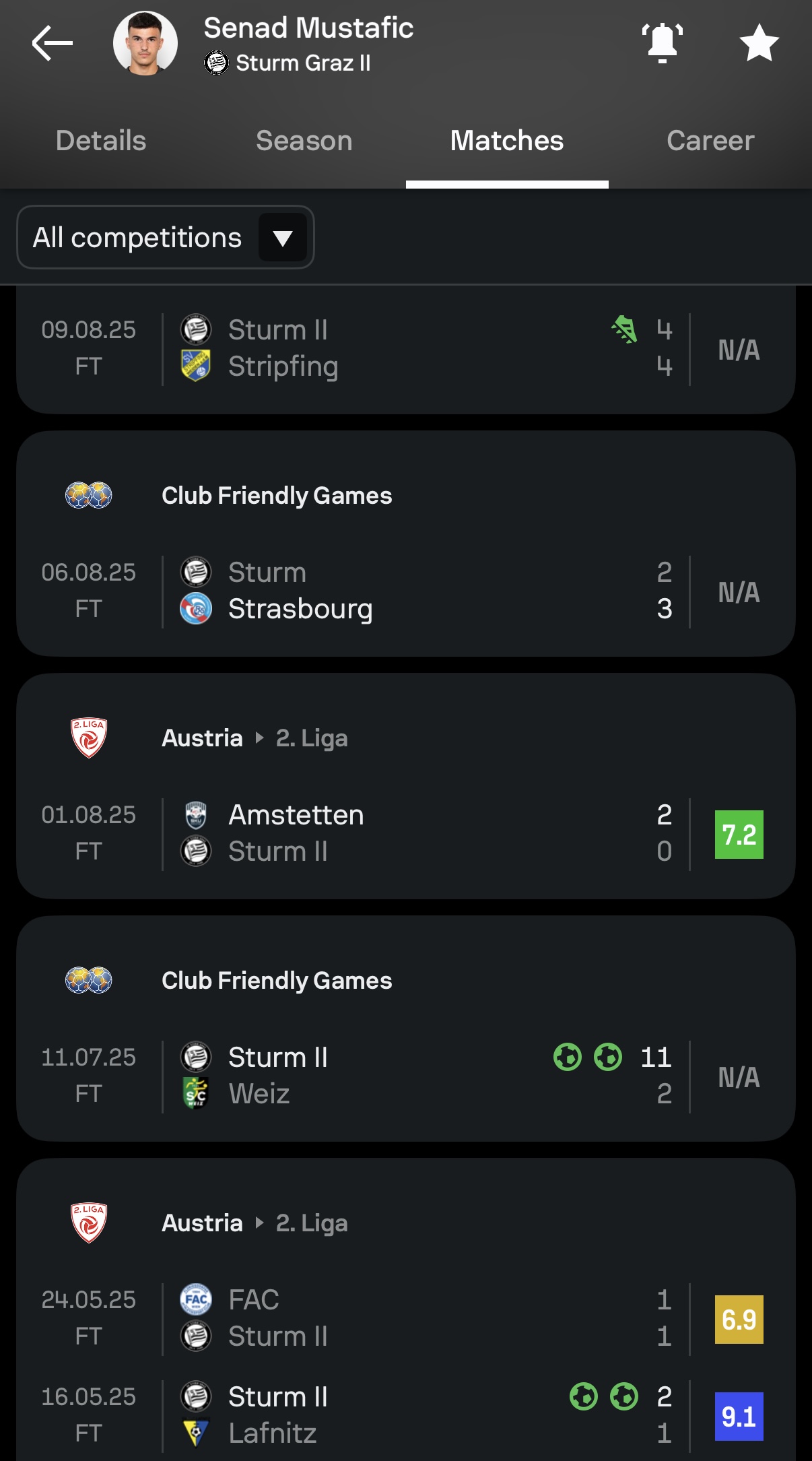The width and height of the screenshot is (812, 1461).
Task: Open the Amstetten vs Sturm II match
Action: coord(406,834)
